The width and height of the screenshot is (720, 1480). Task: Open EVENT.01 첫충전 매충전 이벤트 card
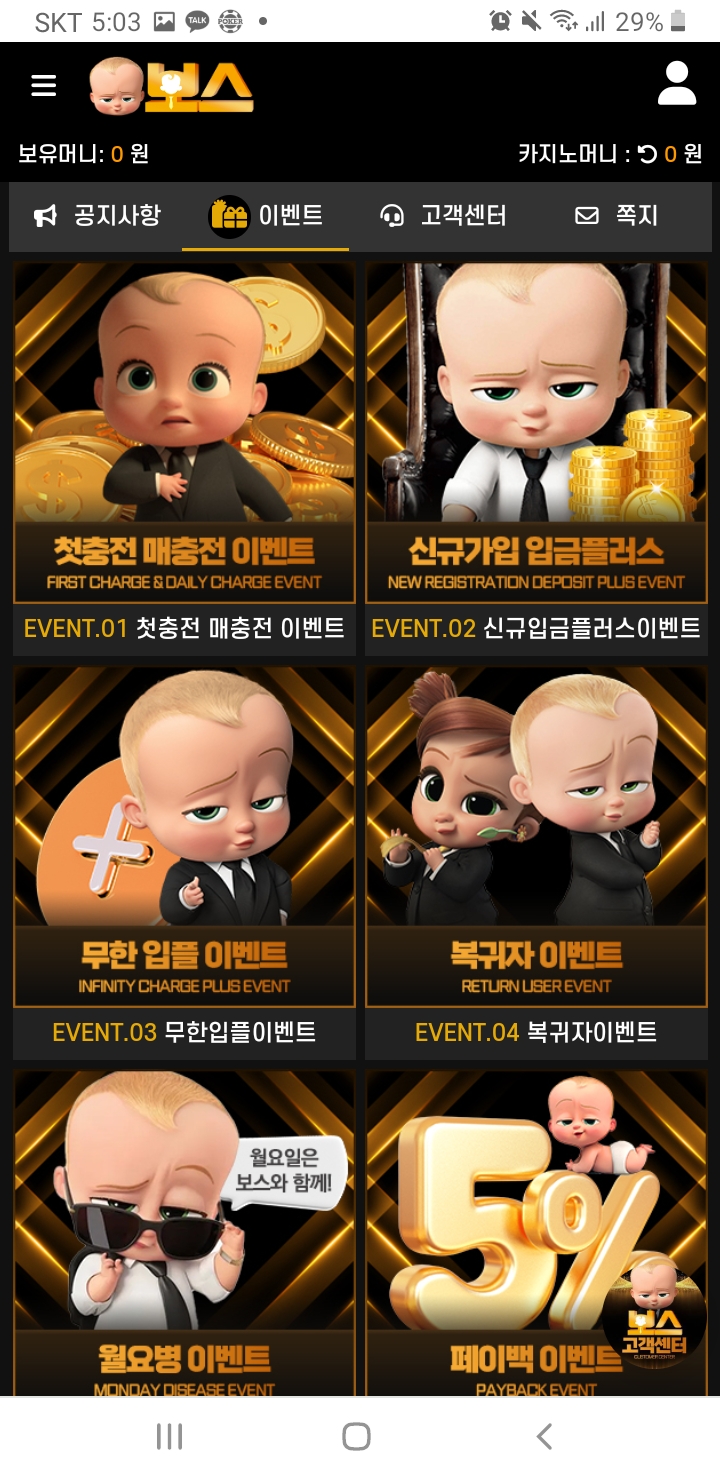point(184,458)
